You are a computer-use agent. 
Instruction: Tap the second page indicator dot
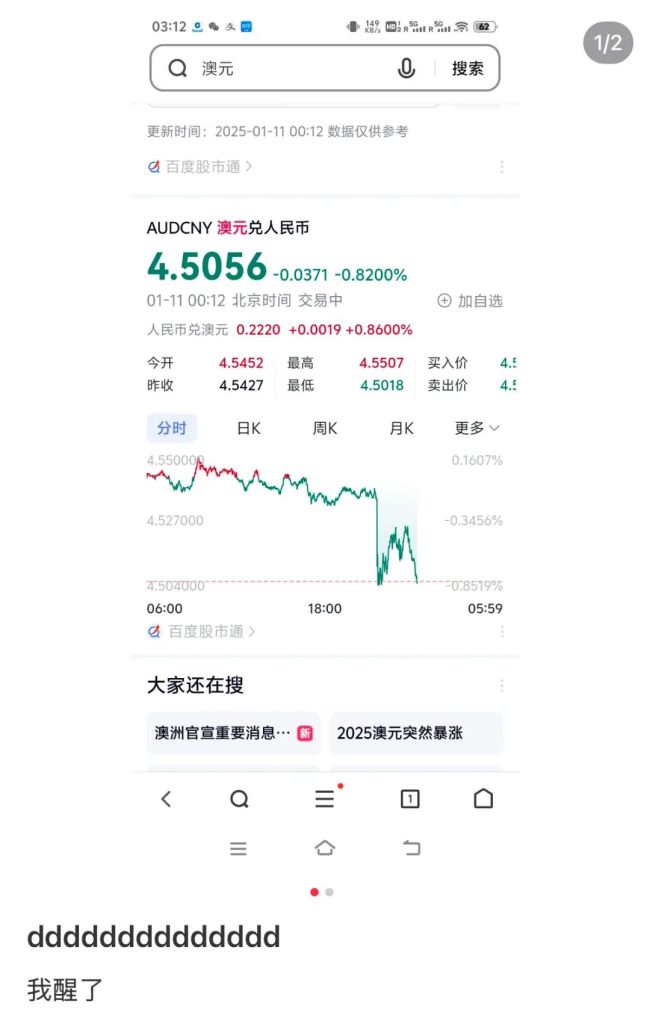tap(330, 892)
